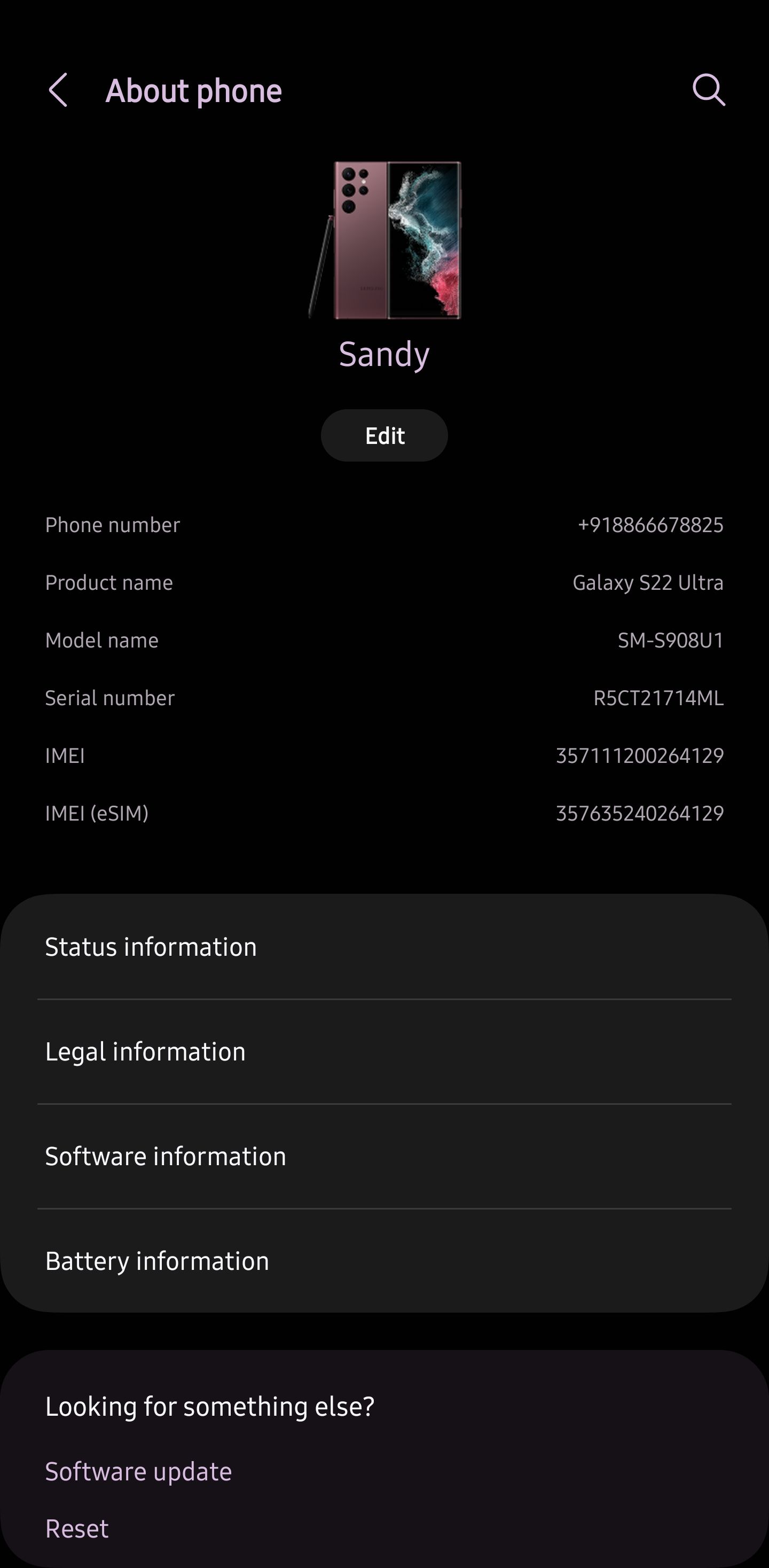Tap the Looking for something else heading
The height and width of the screenshot is (1568, 769).
[x=210, y=1407]
